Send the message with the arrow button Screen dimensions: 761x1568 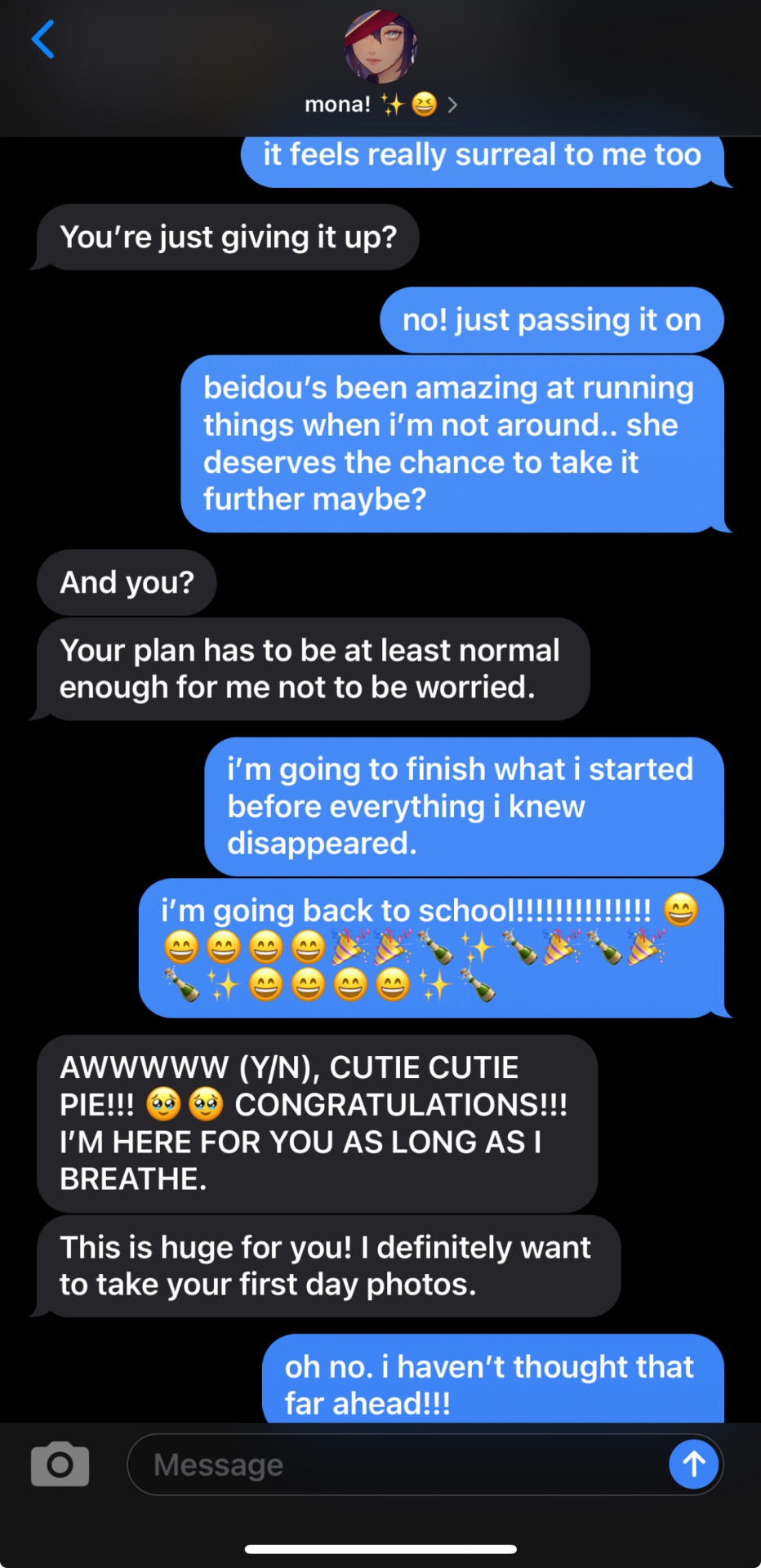[x=693, y=1464]
